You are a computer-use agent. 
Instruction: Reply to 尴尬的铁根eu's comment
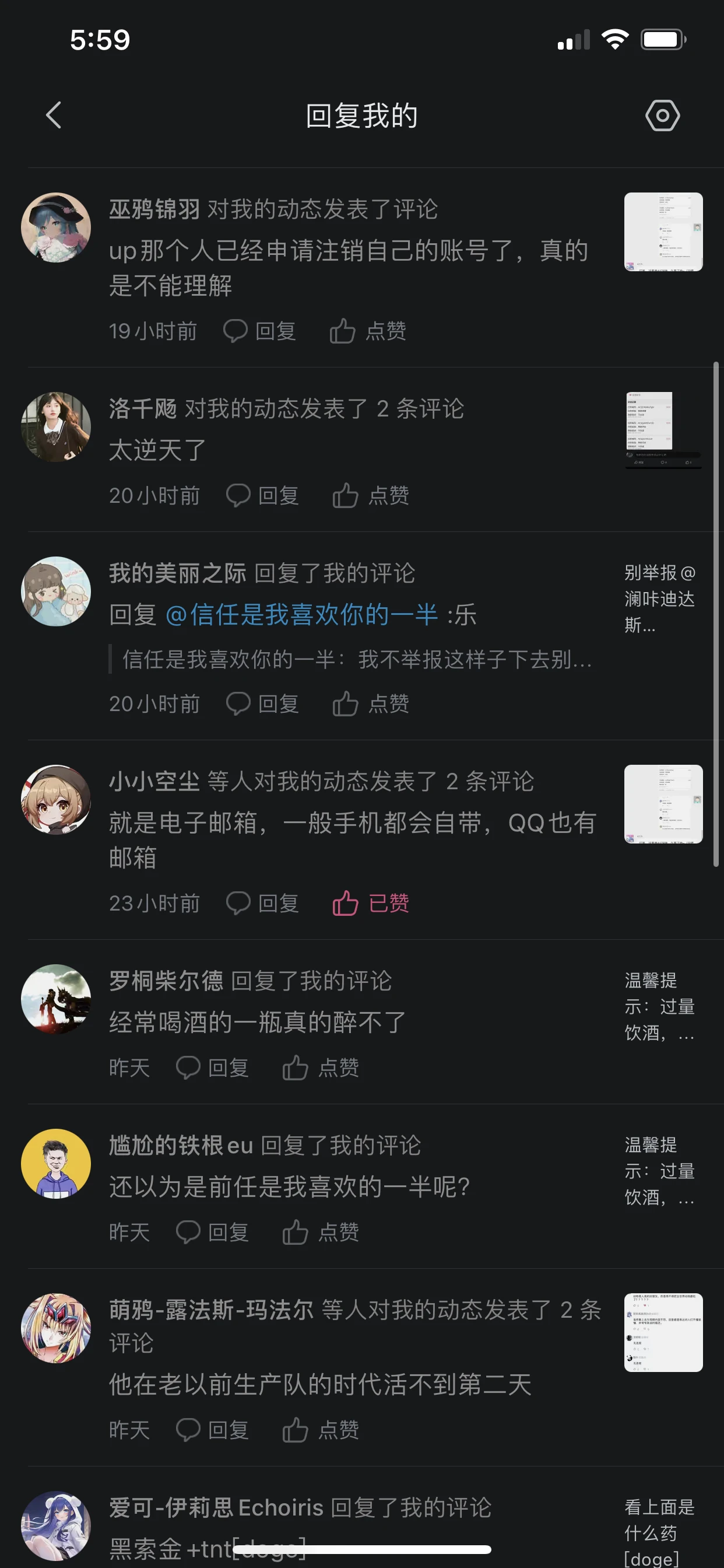(212, 1232)
